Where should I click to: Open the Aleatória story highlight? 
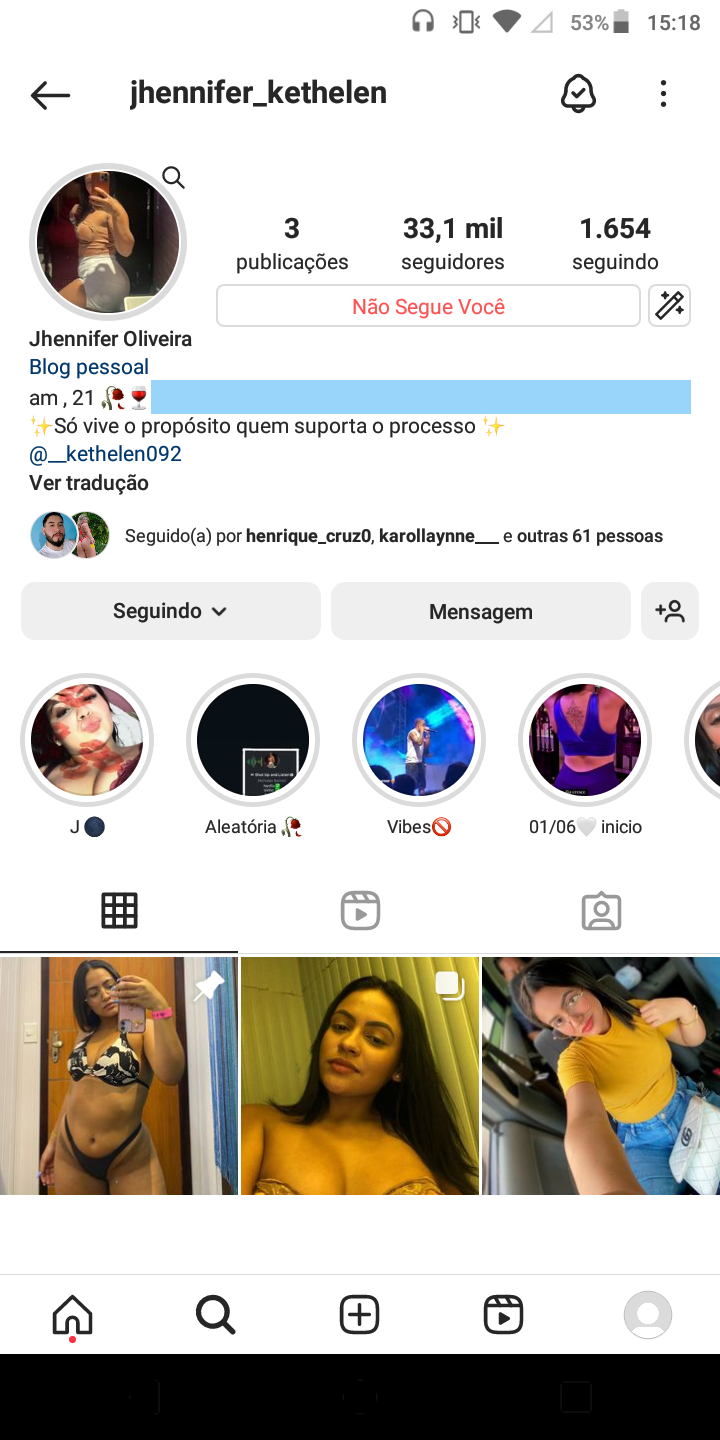point(253,740)
